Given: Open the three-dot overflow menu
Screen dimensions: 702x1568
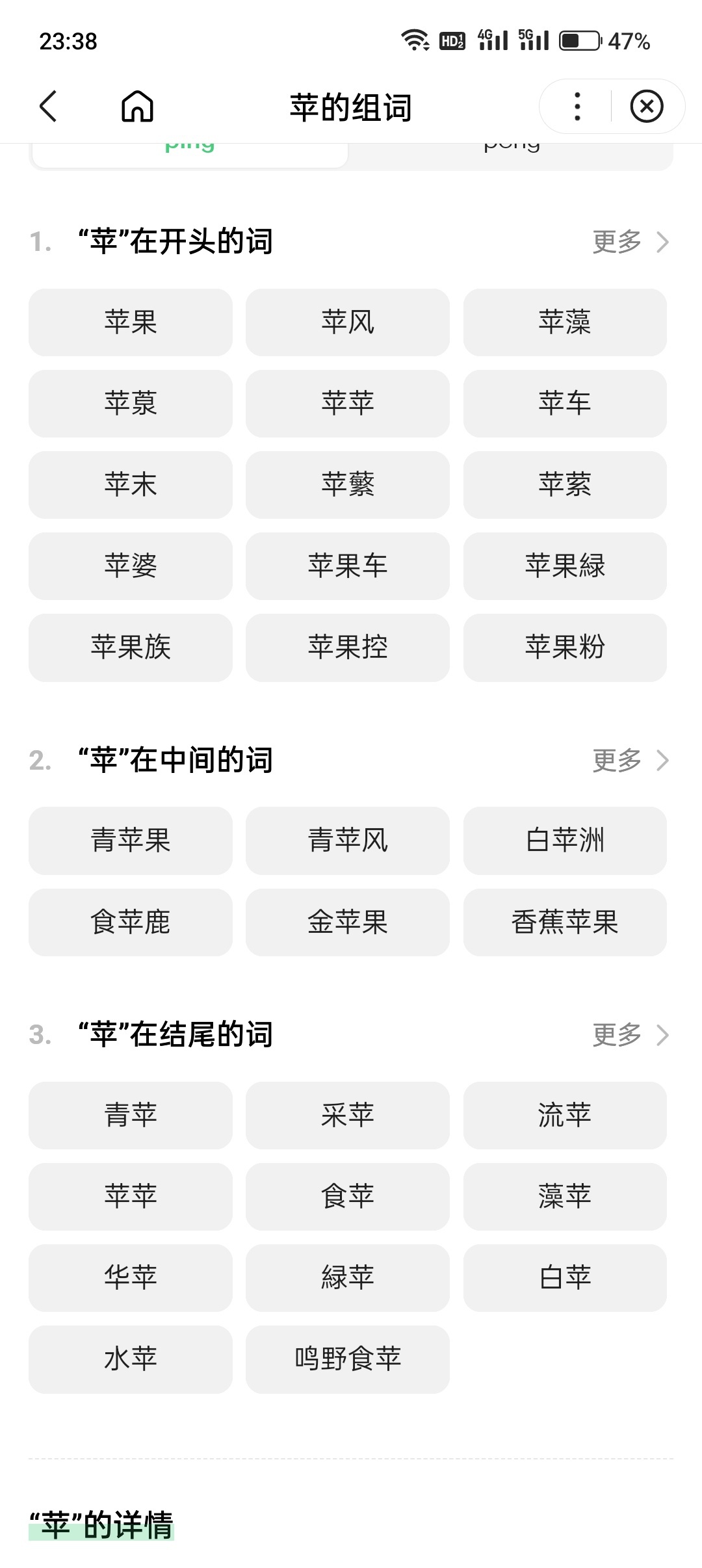Looking at the screenshot, I should coord(577,107).
